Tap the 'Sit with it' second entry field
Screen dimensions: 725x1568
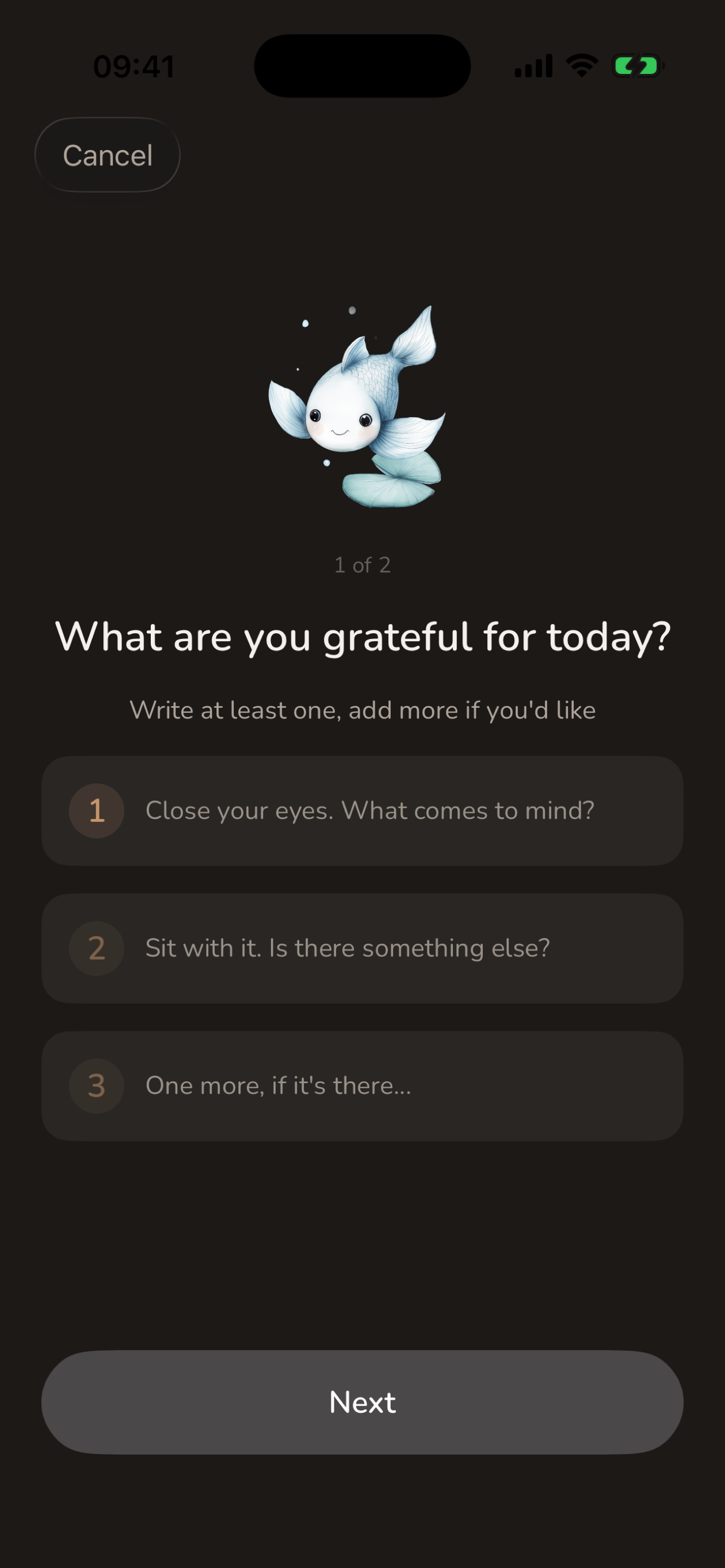362,948
